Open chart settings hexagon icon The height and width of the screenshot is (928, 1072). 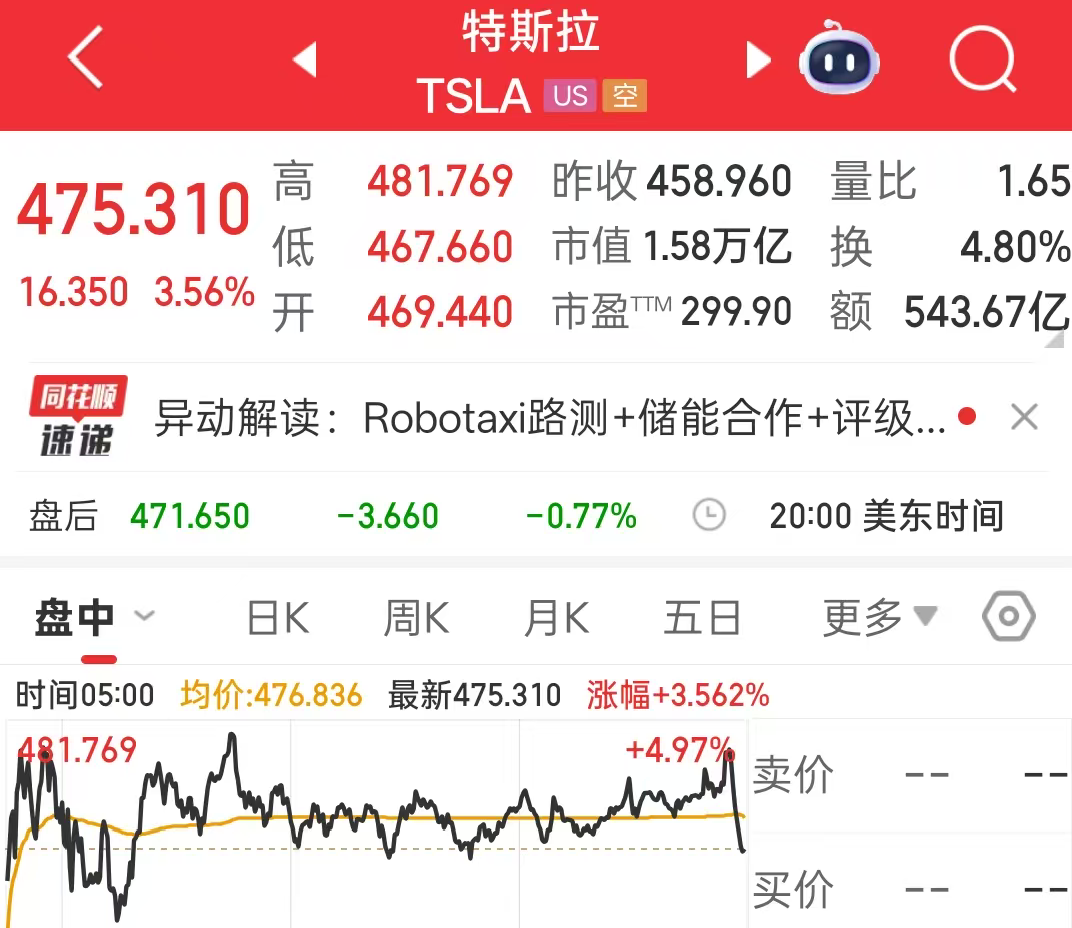tap(1008, 617)
